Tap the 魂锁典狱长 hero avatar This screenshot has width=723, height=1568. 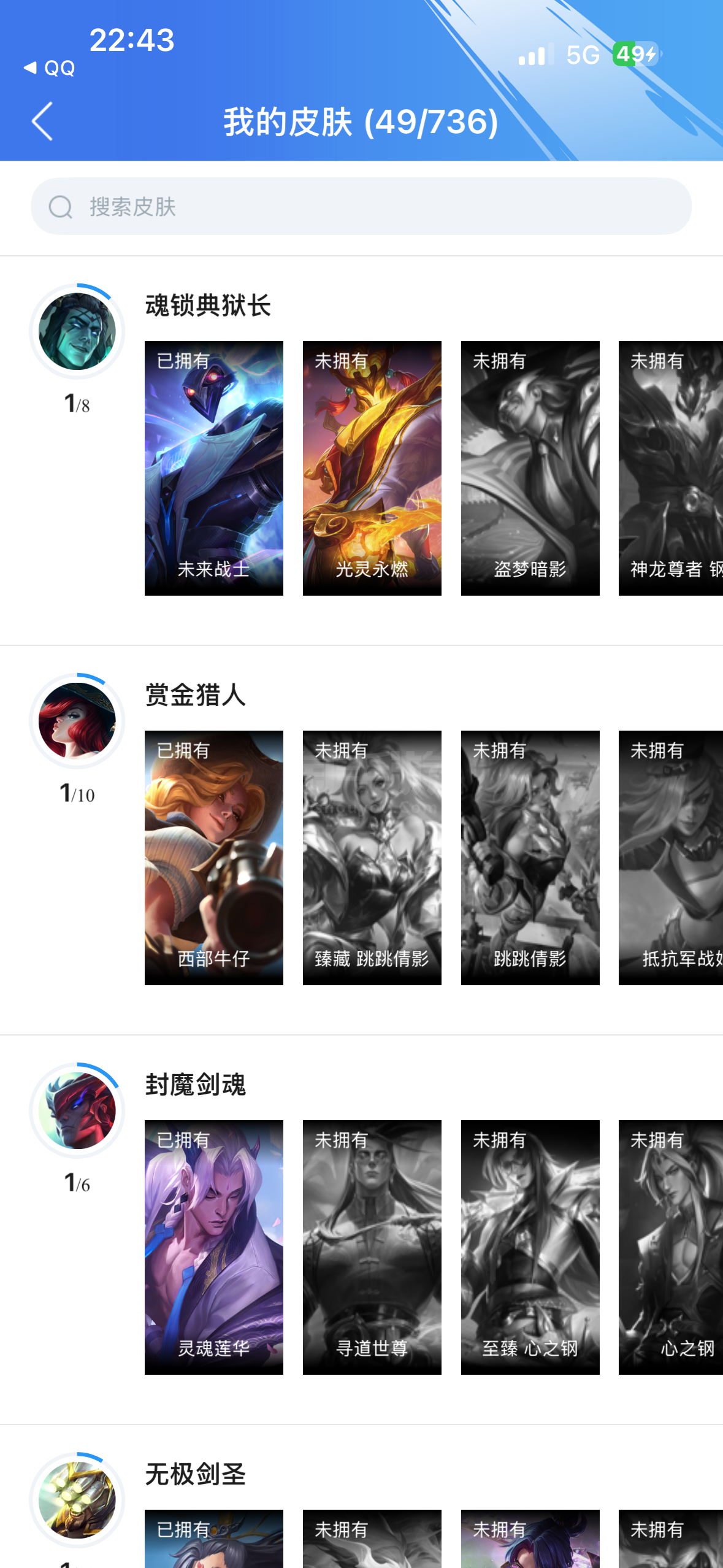point(77,331)
